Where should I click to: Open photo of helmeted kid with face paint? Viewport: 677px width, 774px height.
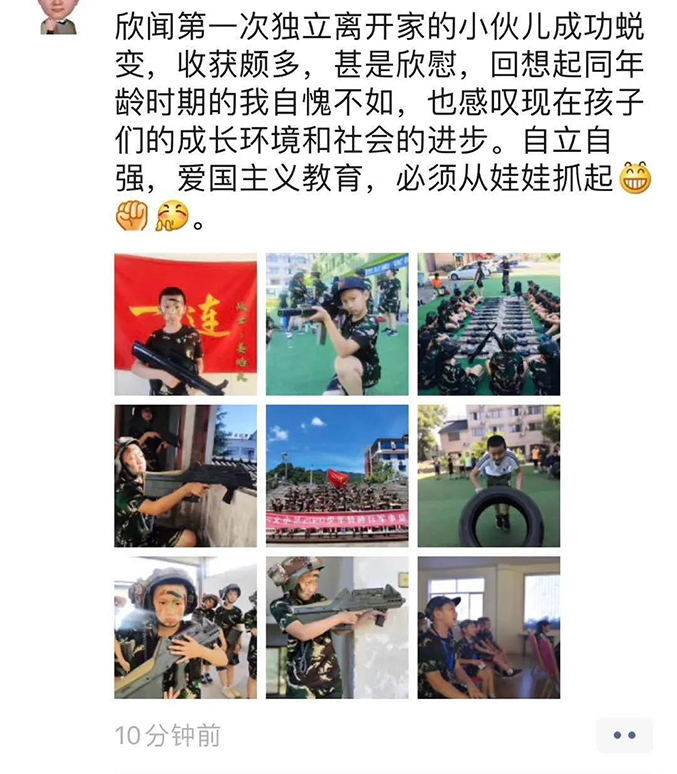coord(185,627)
